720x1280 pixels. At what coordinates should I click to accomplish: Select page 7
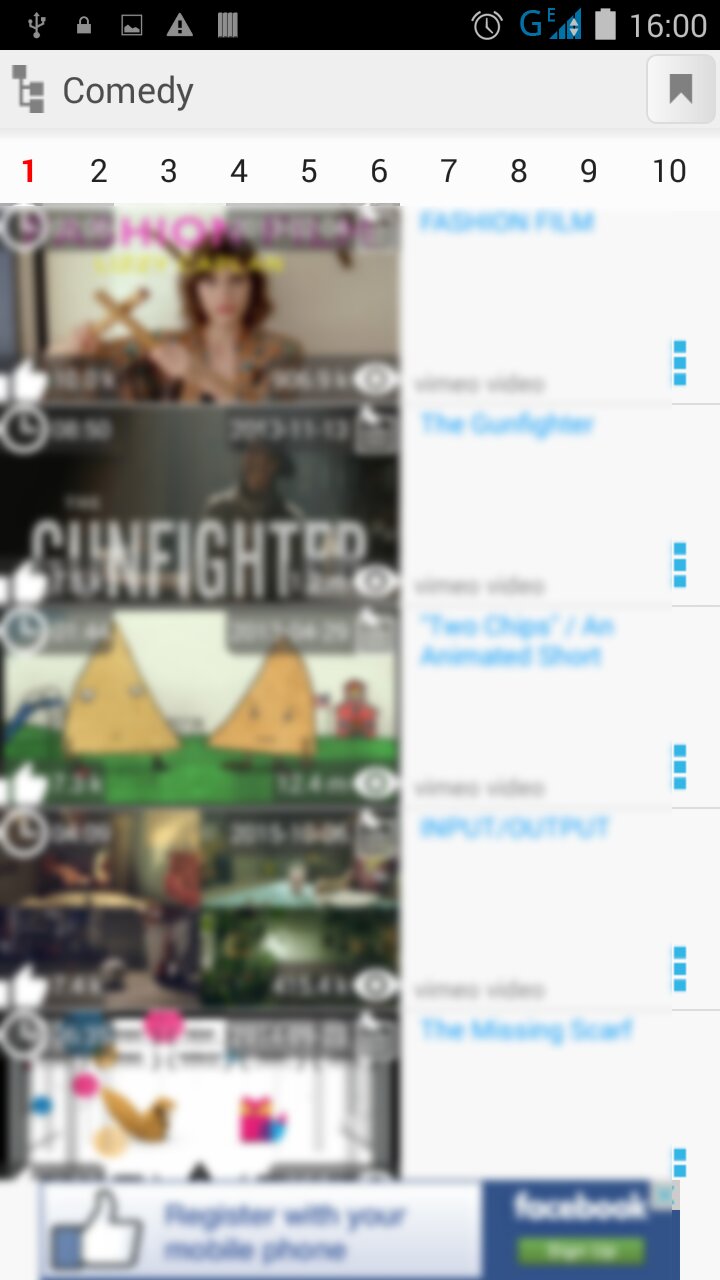coord(448,172)
